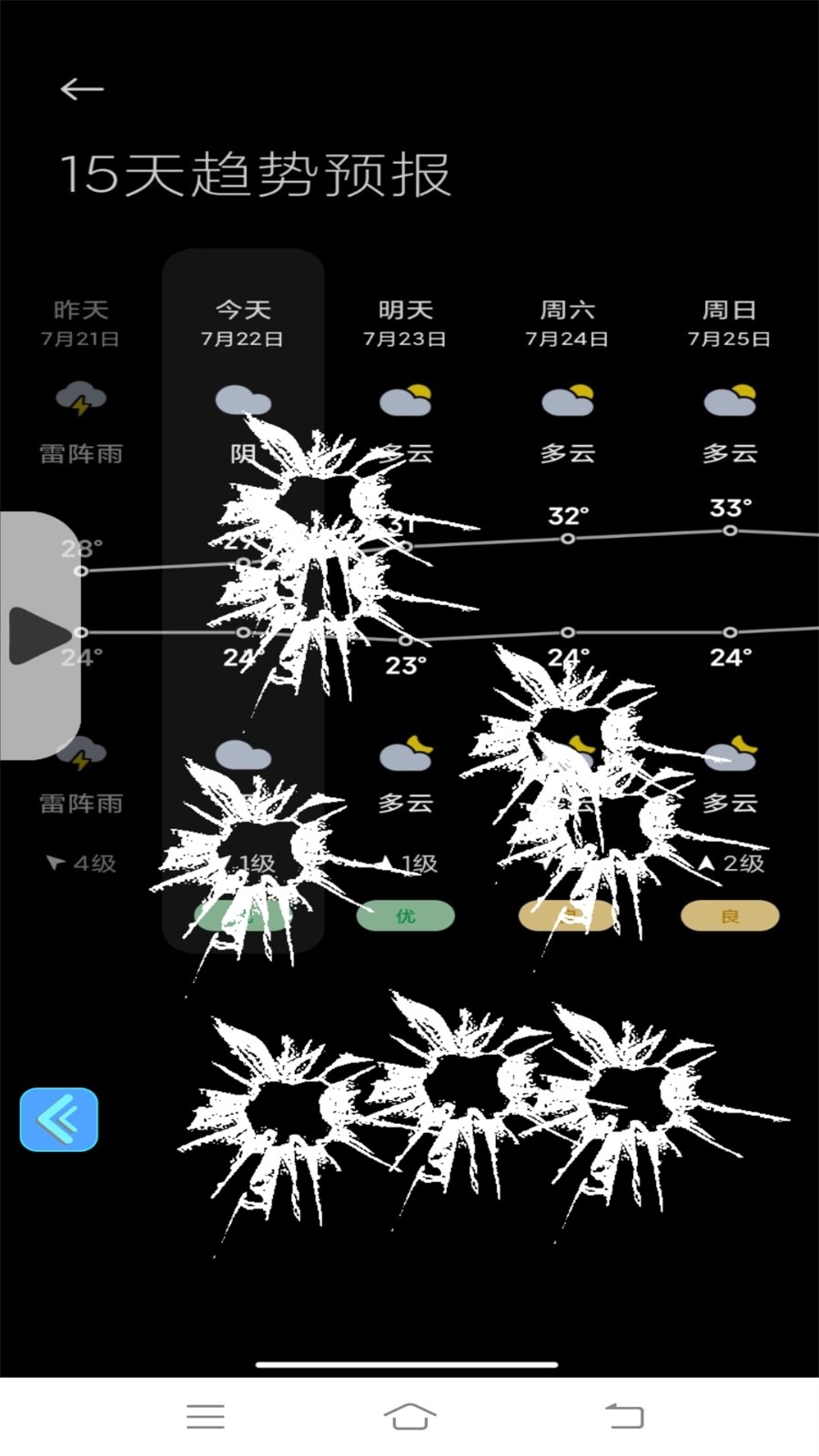This screenshot has height=1456, width=819.
Task: Open the forecast for 明天 7月23日
Action: (x=405, y=324)
